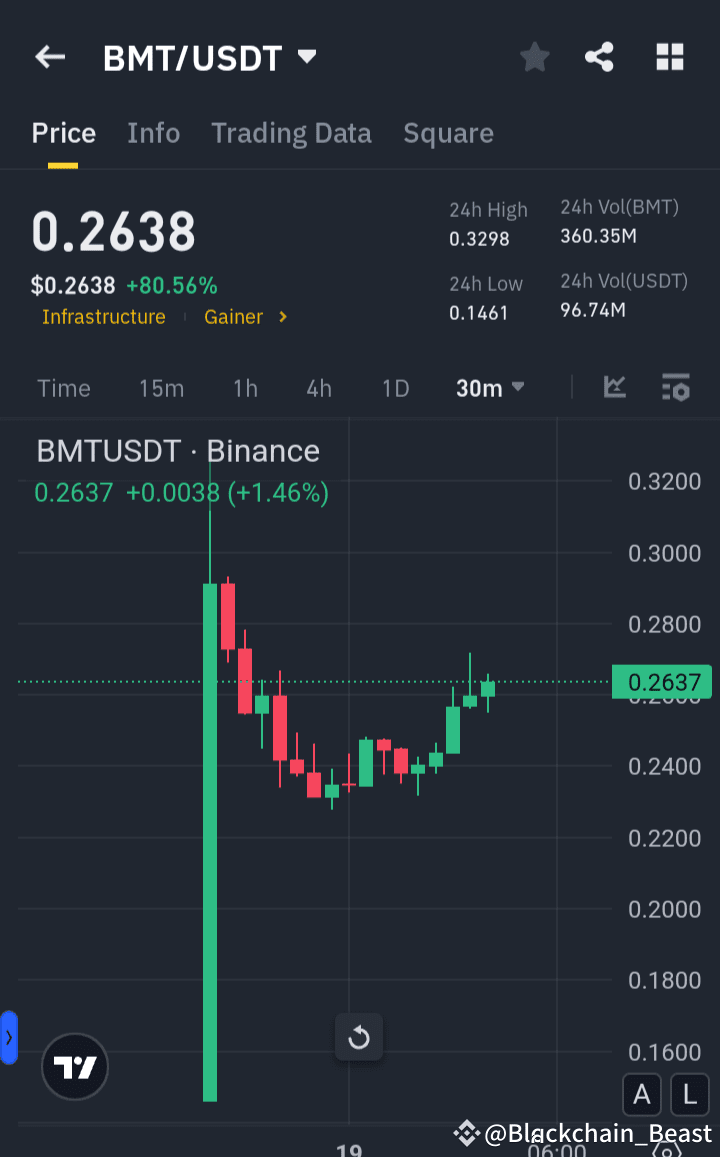Open the share icon
This screenshot has width=720, height=1157.
pos(599,57)
